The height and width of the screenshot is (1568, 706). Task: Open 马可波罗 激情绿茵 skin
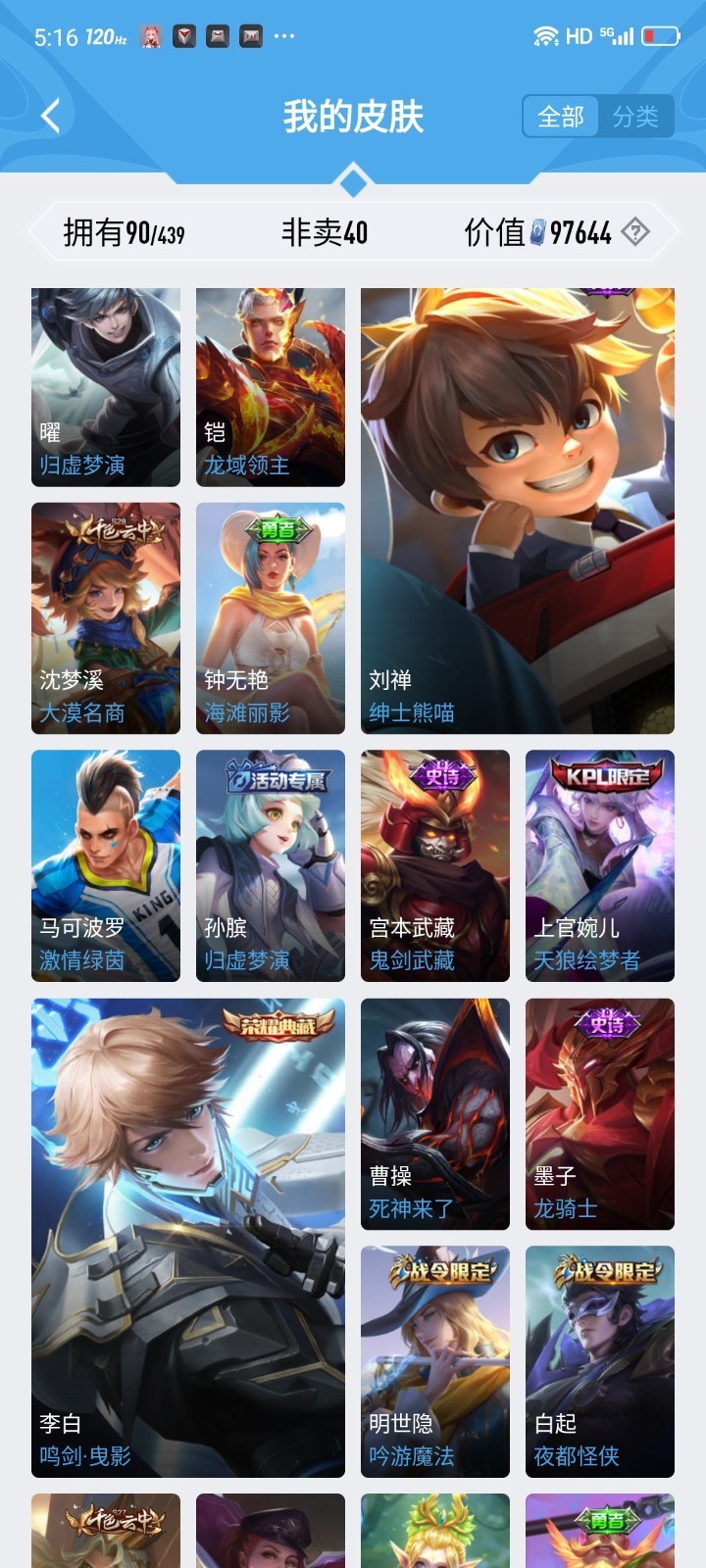(x=106, y=865)
